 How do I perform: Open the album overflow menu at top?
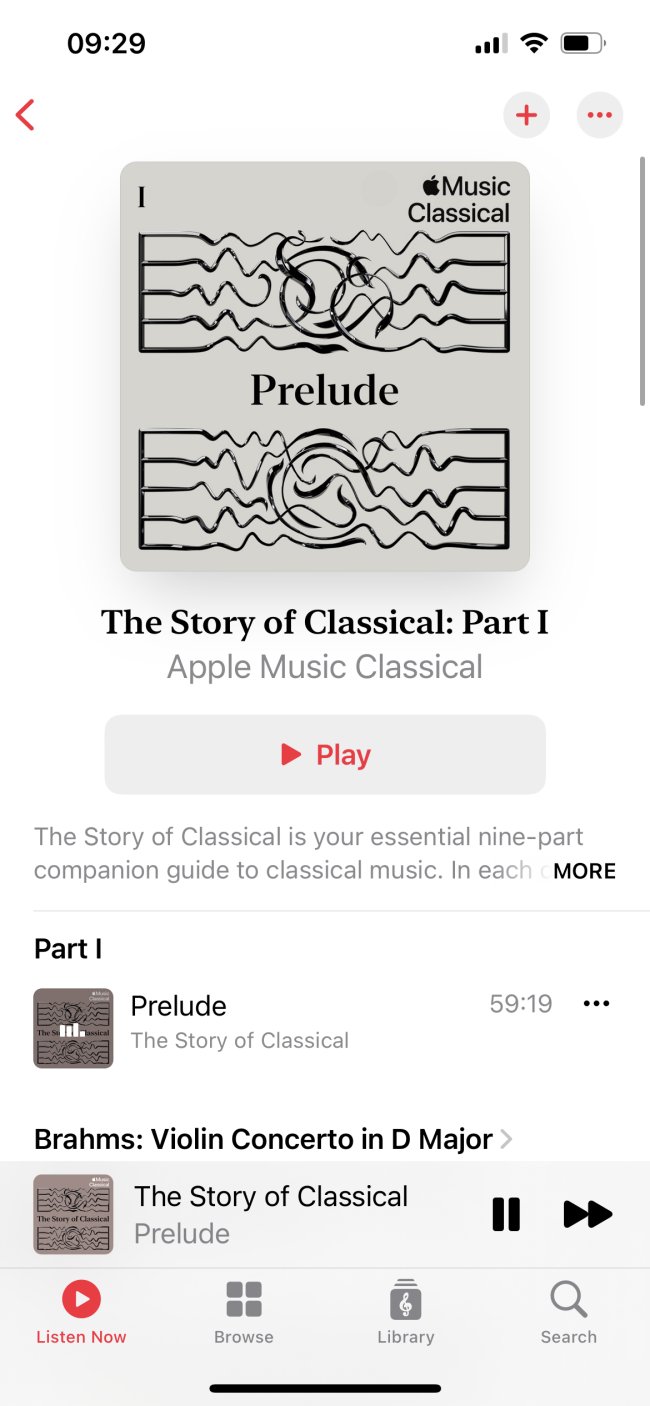[x=599, y=115]
